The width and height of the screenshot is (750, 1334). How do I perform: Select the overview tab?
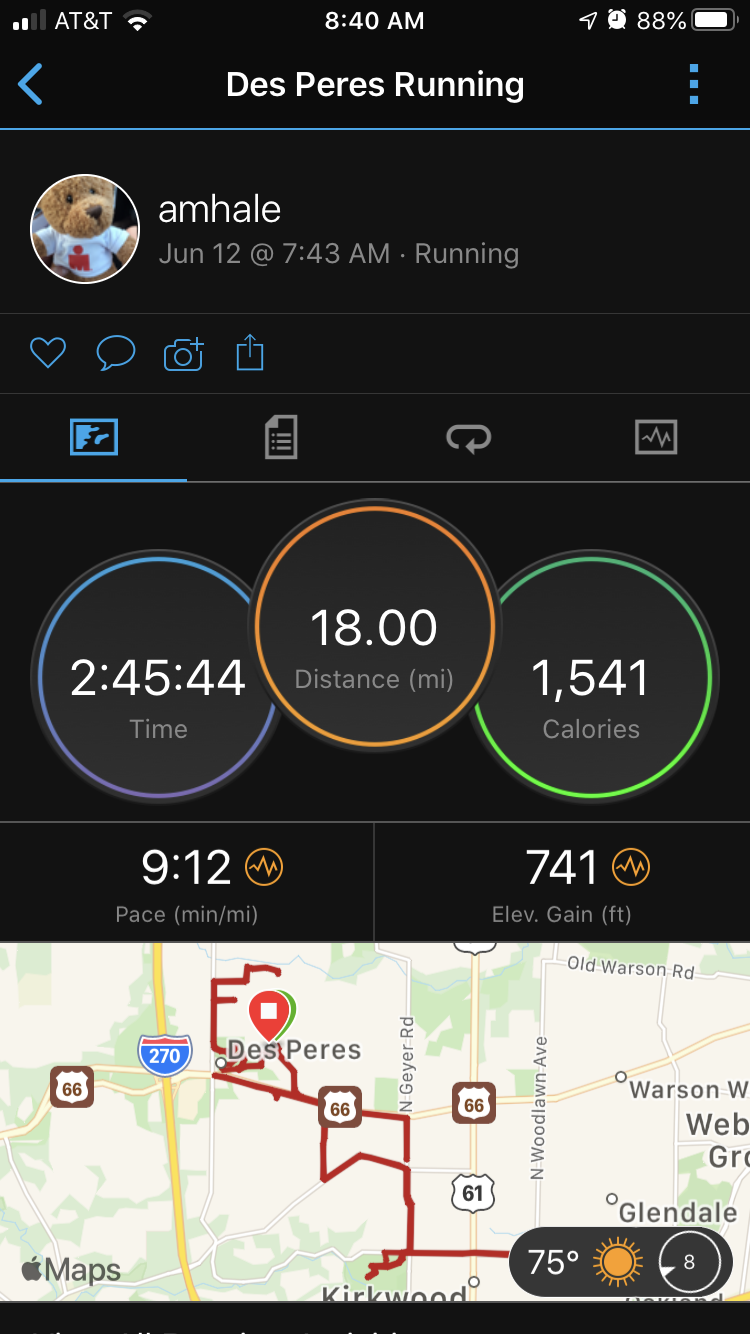(x=94, y=438)
